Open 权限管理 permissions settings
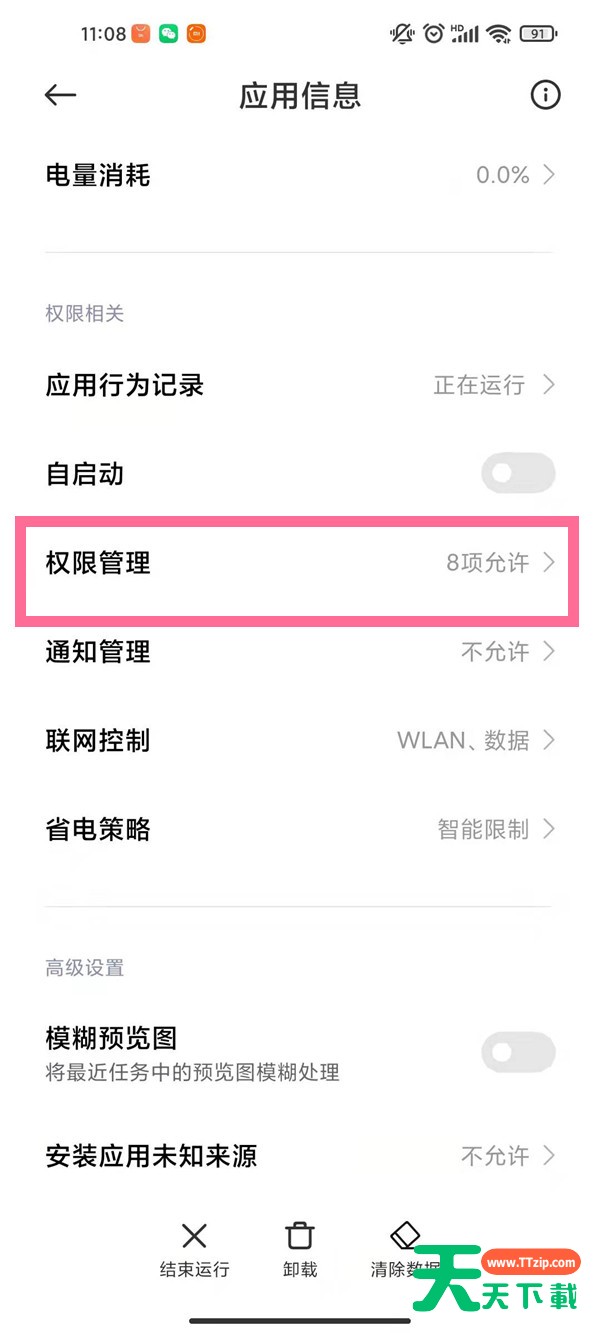The height and width of the screenshot is (1333, 600). coord(300,563)
